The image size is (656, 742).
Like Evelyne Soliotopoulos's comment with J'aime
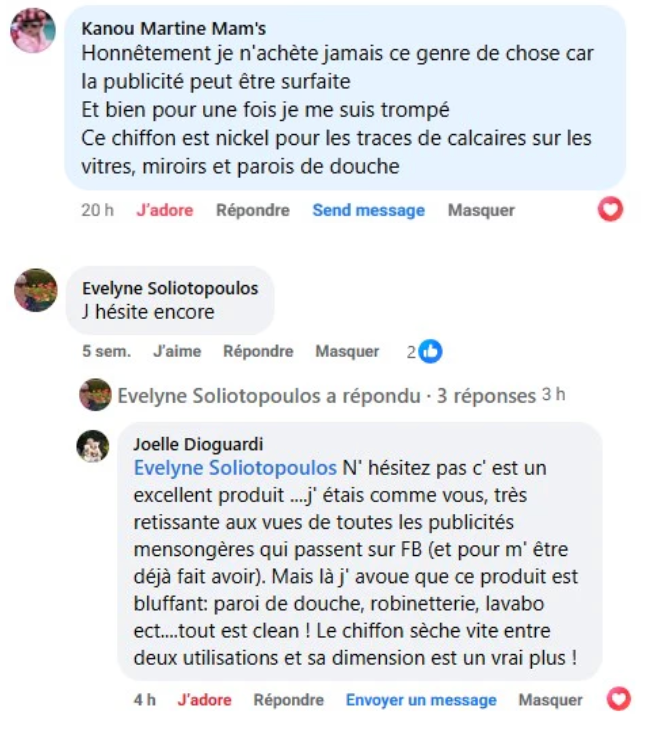177,351
